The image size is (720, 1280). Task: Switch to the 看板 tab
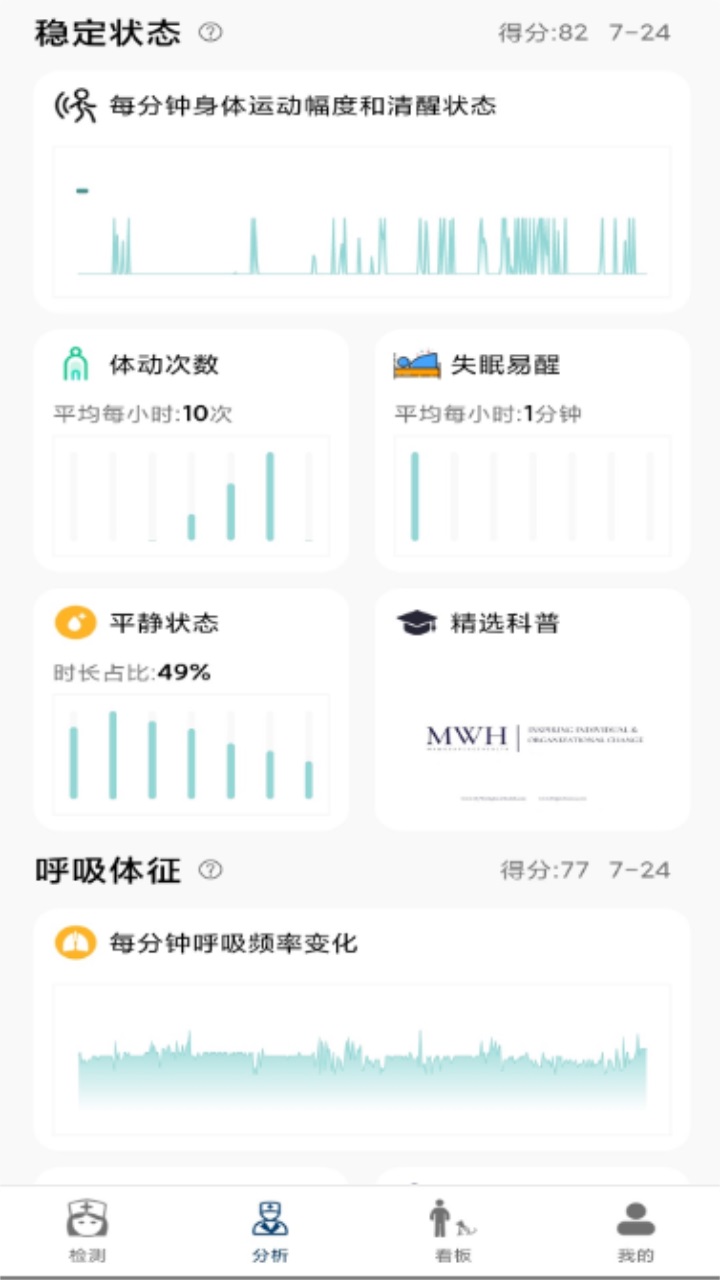[452, 1231]
